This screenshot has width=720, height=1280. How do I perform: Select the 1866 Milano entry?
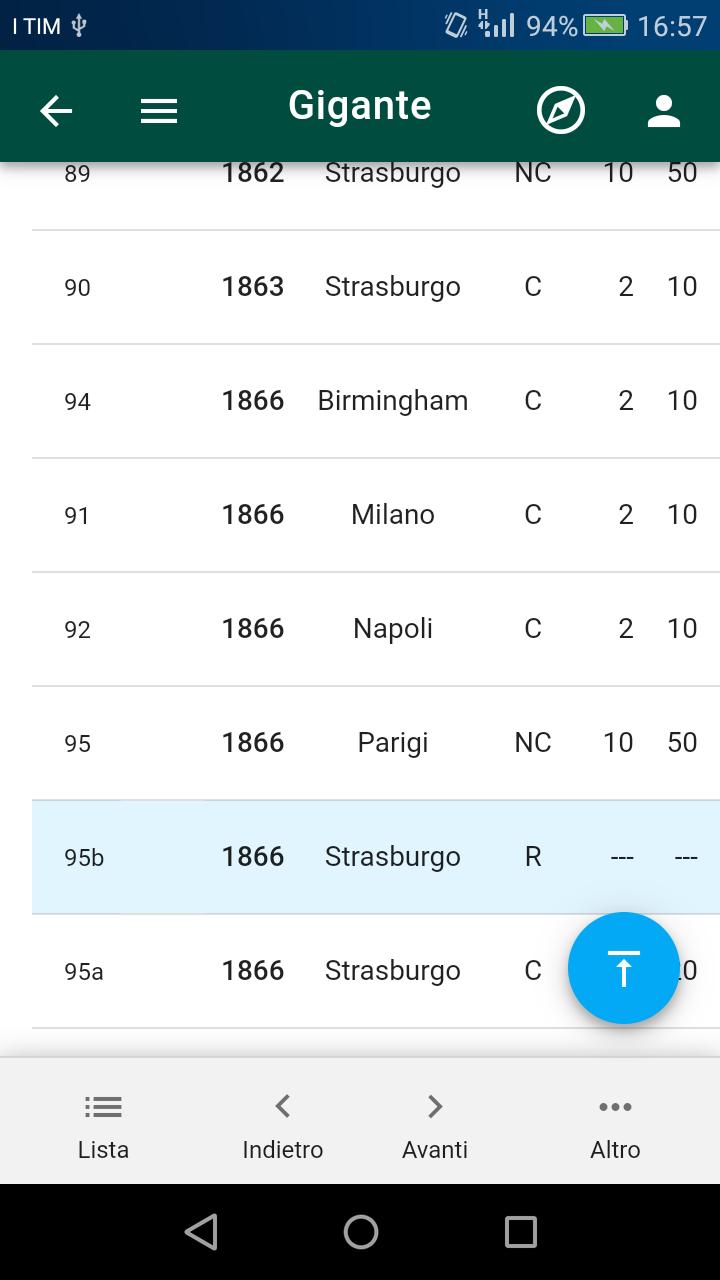point(376,516)
